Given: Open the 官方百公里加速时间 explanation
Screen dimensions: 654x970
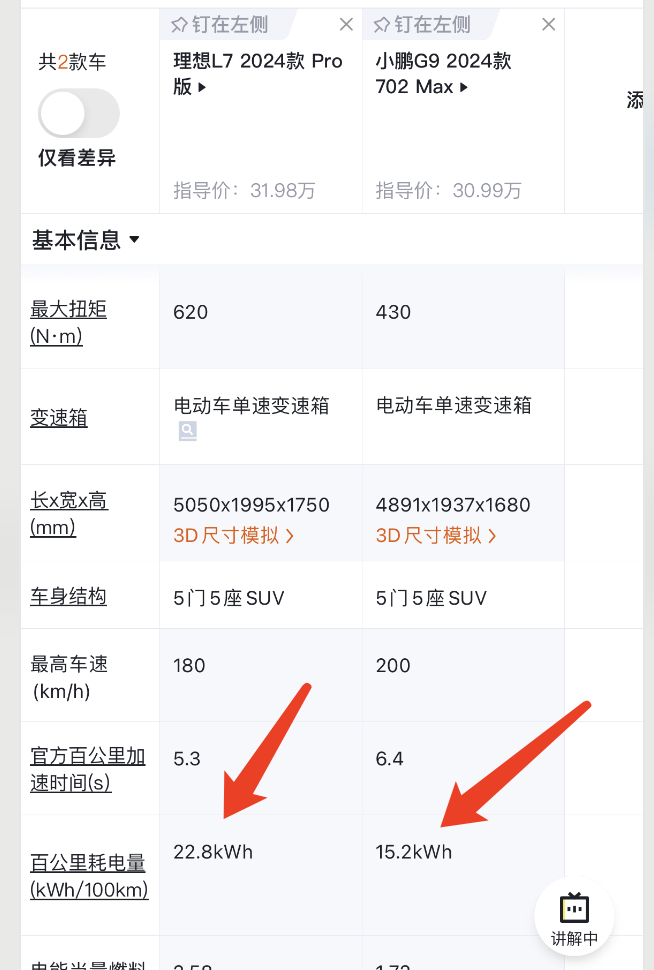Looking at the screenshot, I should pos(87,769).
